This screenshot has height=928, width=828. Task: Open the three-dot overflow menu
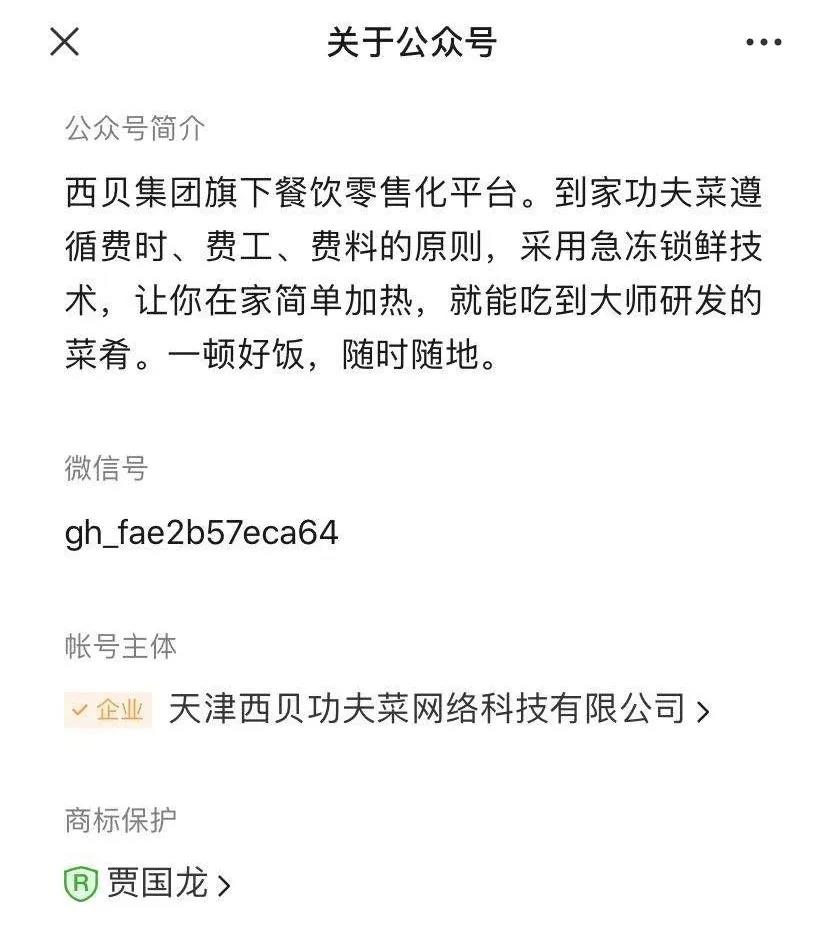click(764, 42)
